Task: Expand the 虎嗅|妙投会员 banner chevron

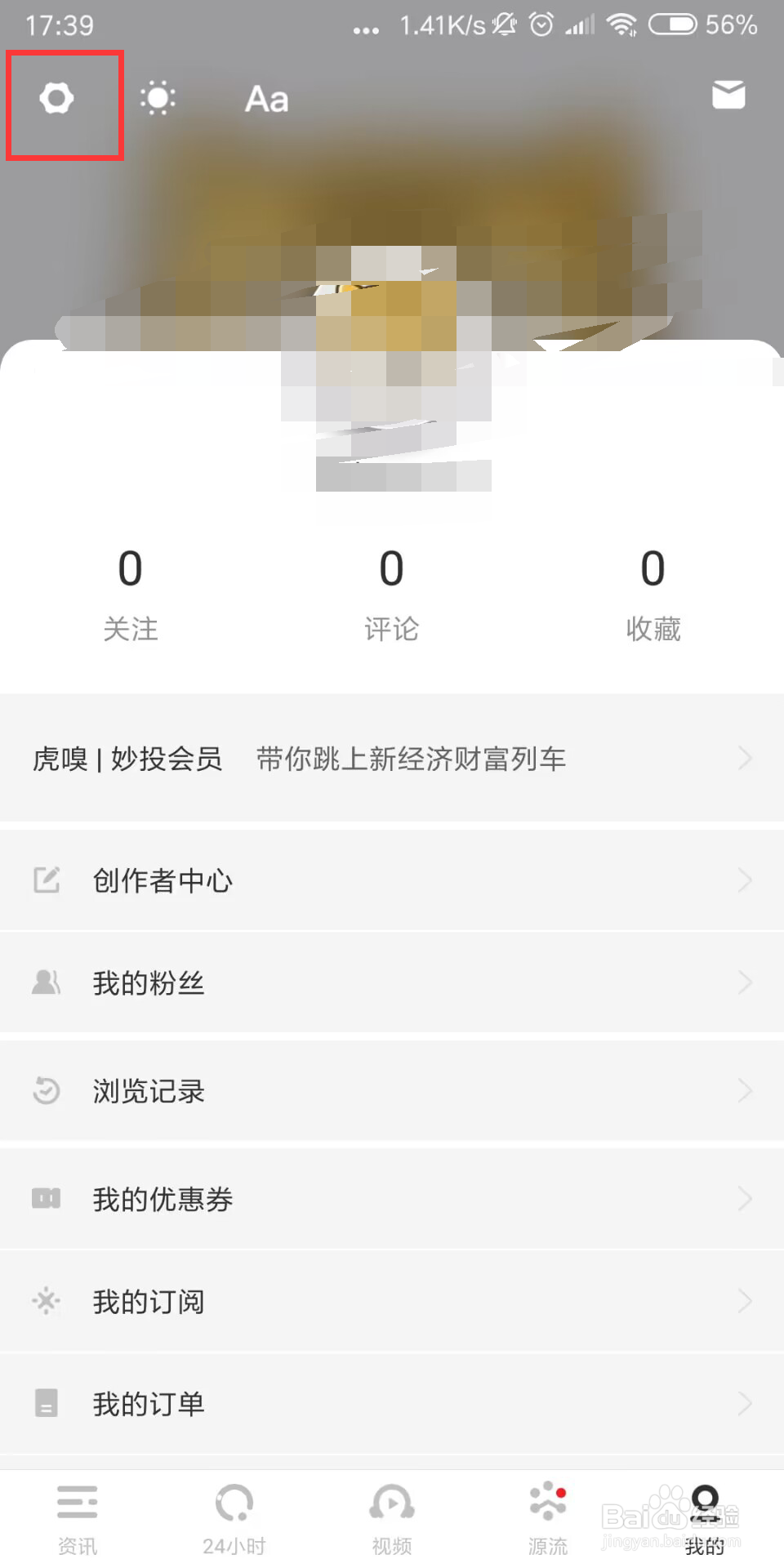Action: pyautogui.click(x=744, y=758)
